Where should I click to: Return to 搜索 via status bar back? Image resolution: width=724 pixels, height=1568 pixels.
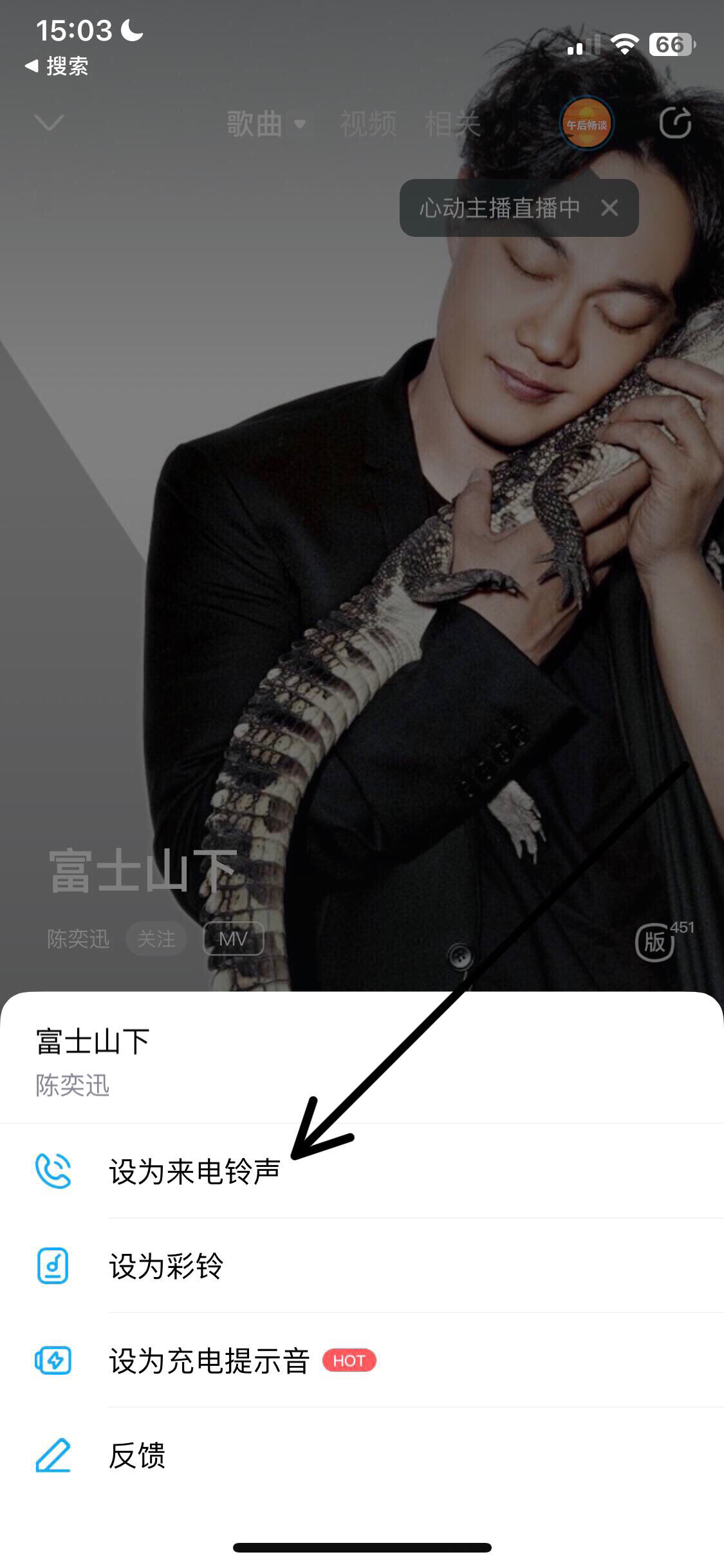(x=57, y=66)
